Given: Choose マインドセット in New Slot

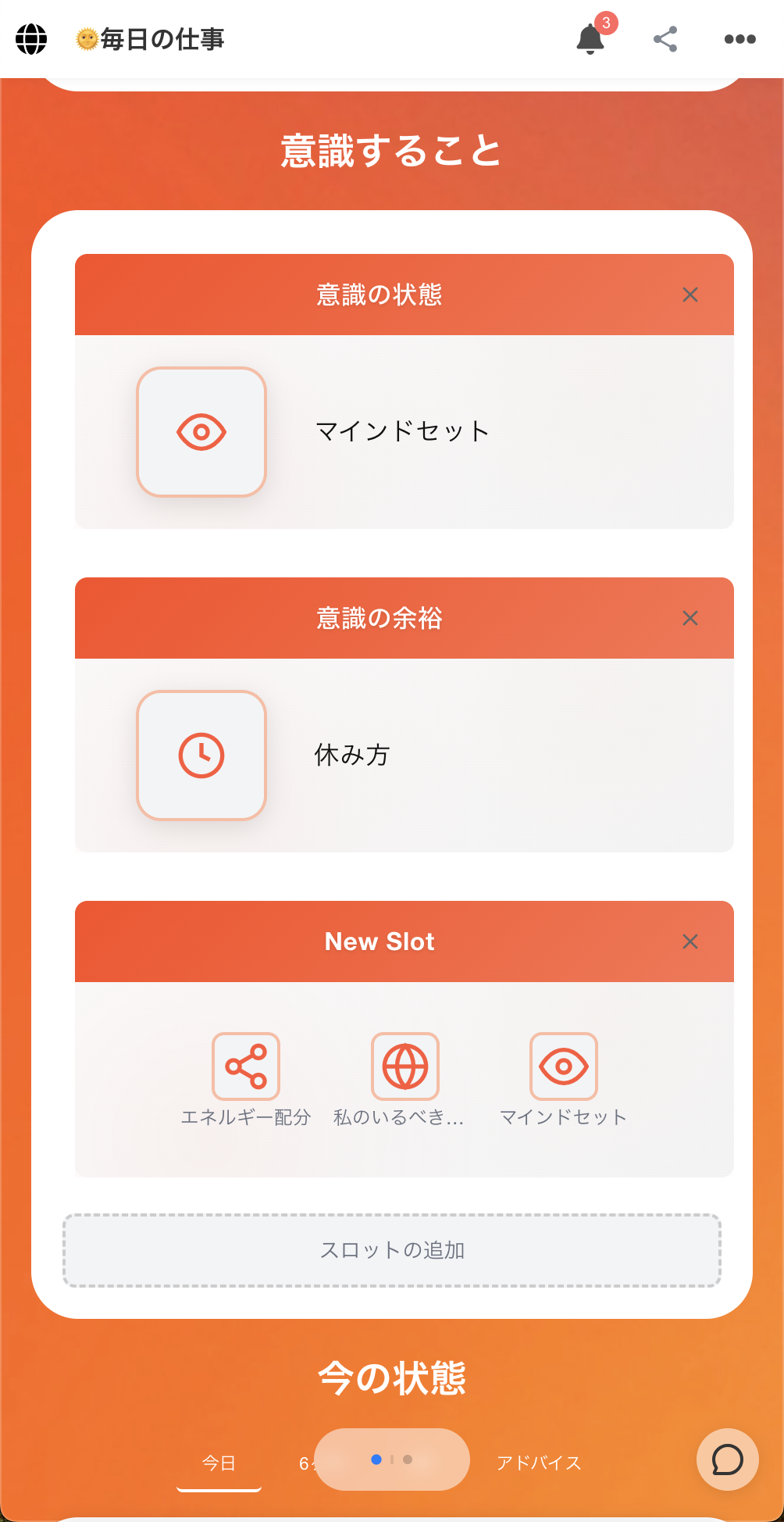Looking at the screenshot, I should 564,1066.
